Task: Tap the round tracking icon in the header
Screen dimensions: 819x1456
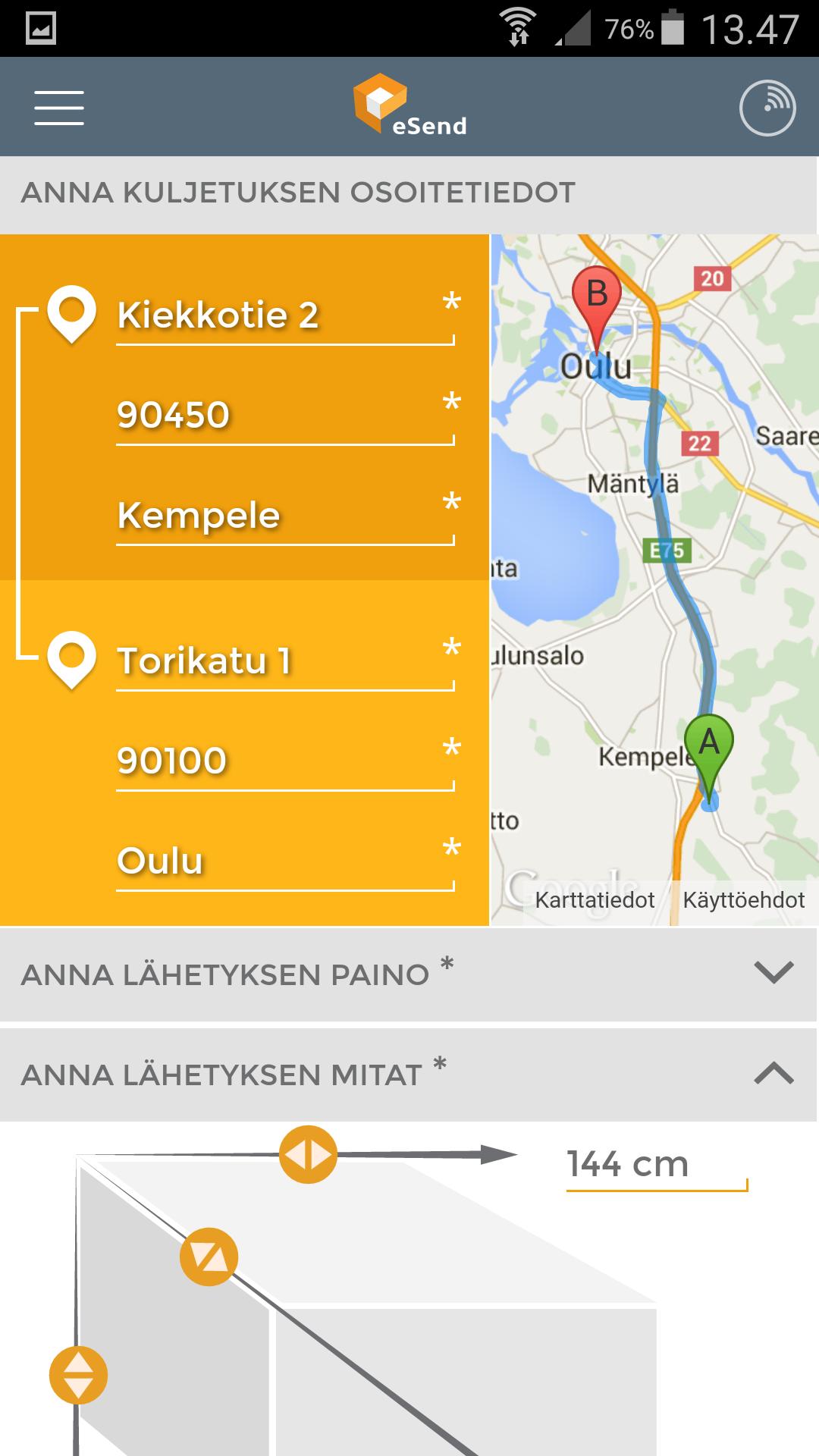Action: [767, 108]
